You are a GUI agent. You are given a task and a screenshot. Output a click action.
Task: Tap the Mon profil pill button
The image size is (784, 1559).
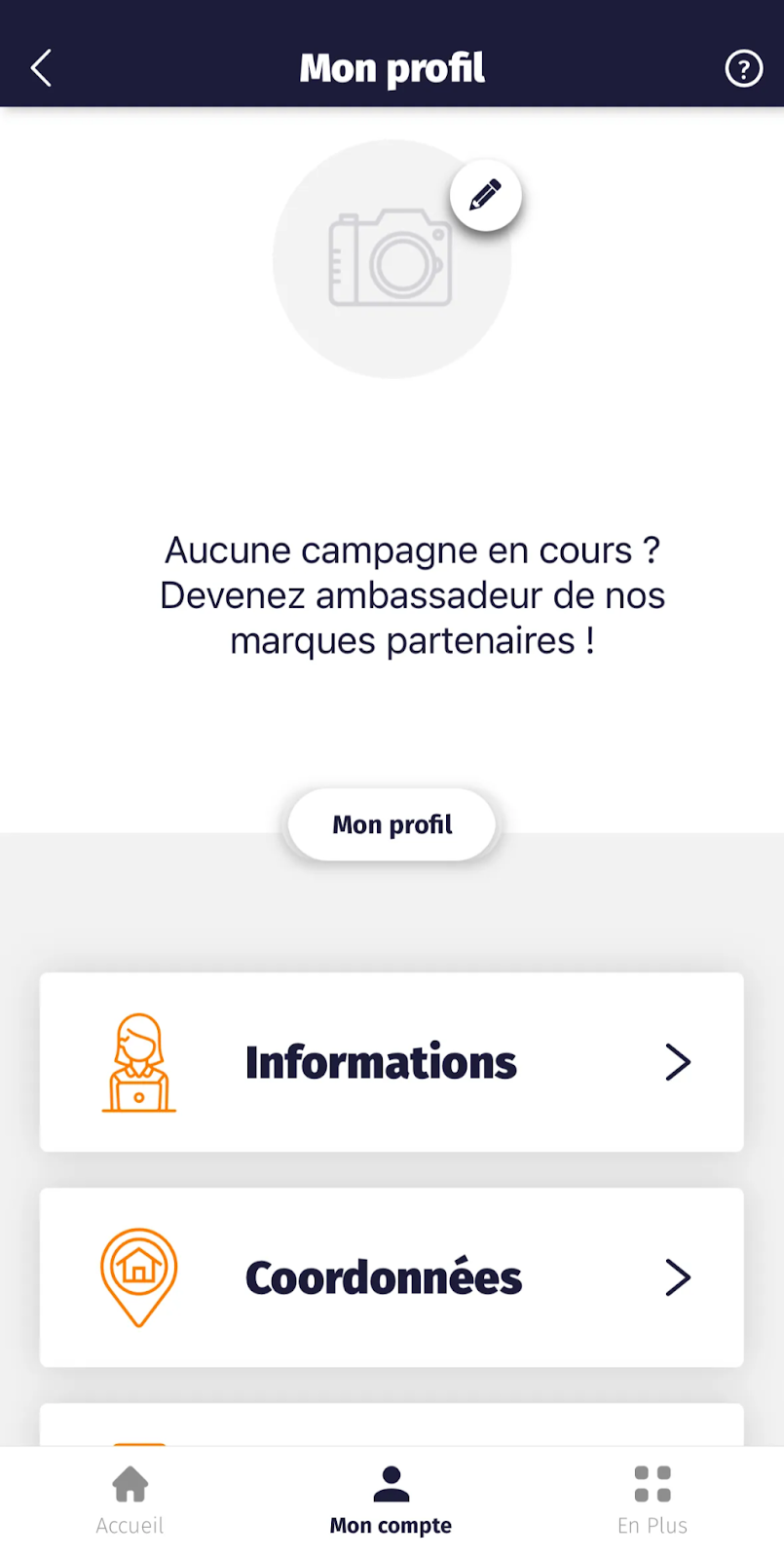coord(392,824)
